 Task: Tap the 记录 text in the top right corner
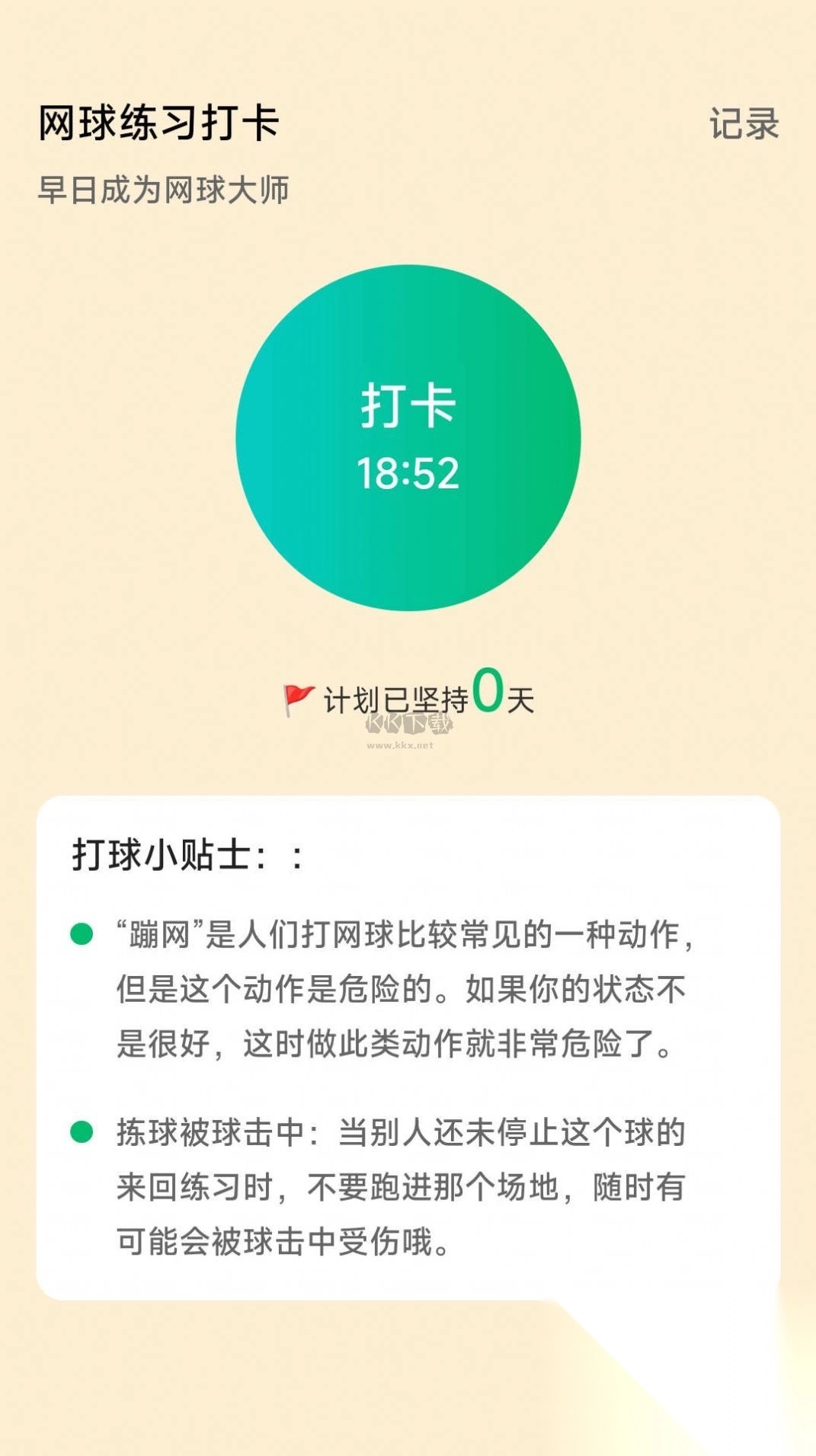744,122
